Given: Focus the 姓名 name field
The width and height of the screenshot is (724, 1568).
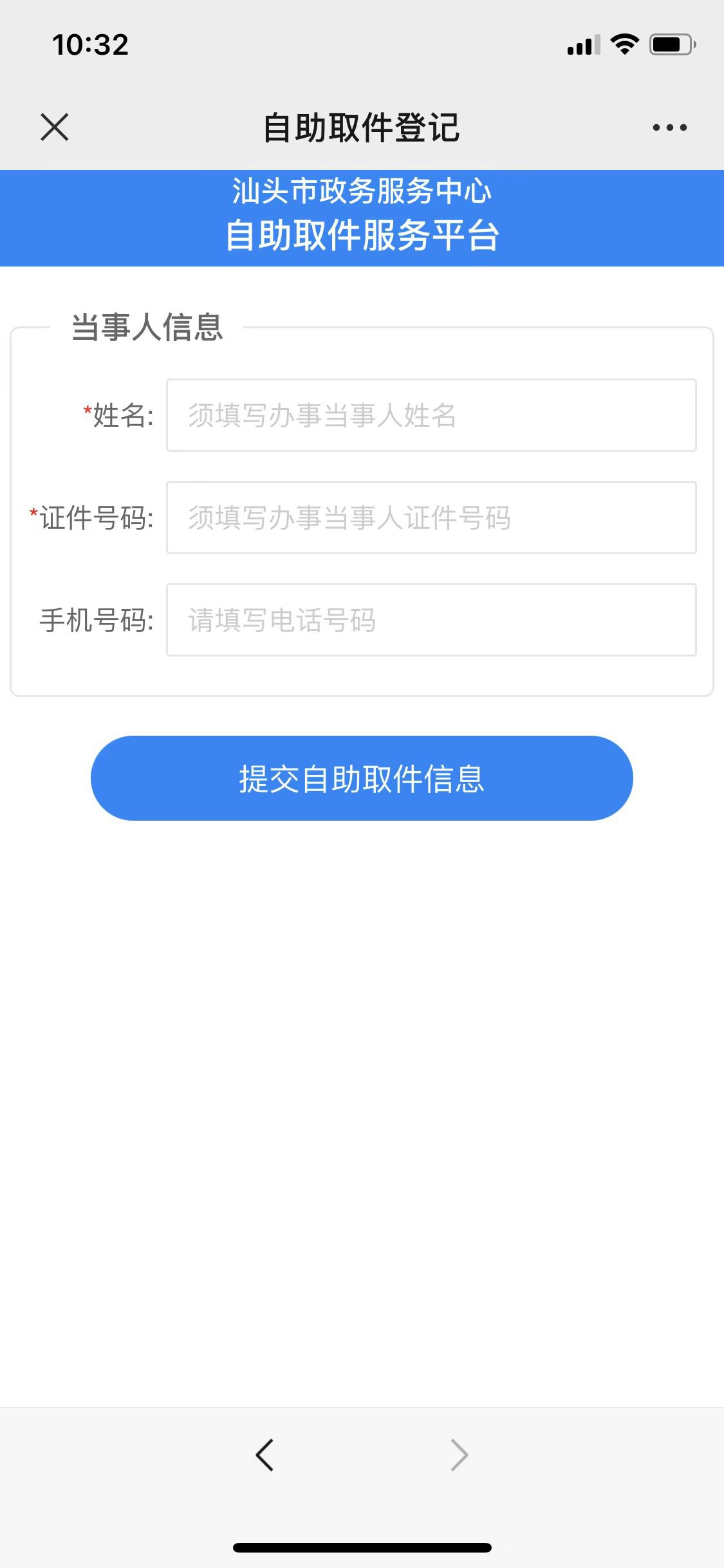Looking at the screenshot, I should 431,415.
